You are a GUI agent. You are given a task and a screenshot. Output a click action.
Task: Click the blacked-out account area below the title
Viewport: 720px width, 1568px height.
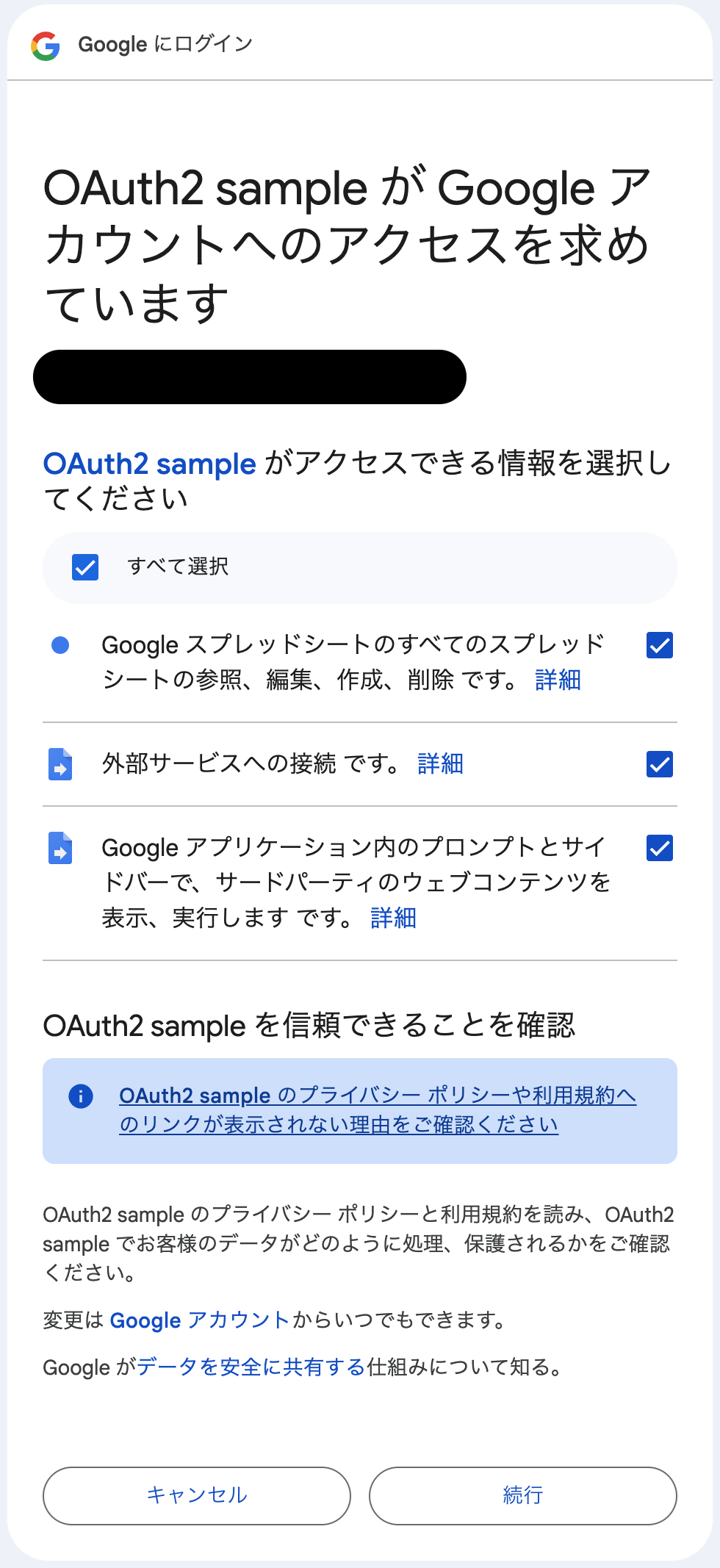[x=250, y=378]
